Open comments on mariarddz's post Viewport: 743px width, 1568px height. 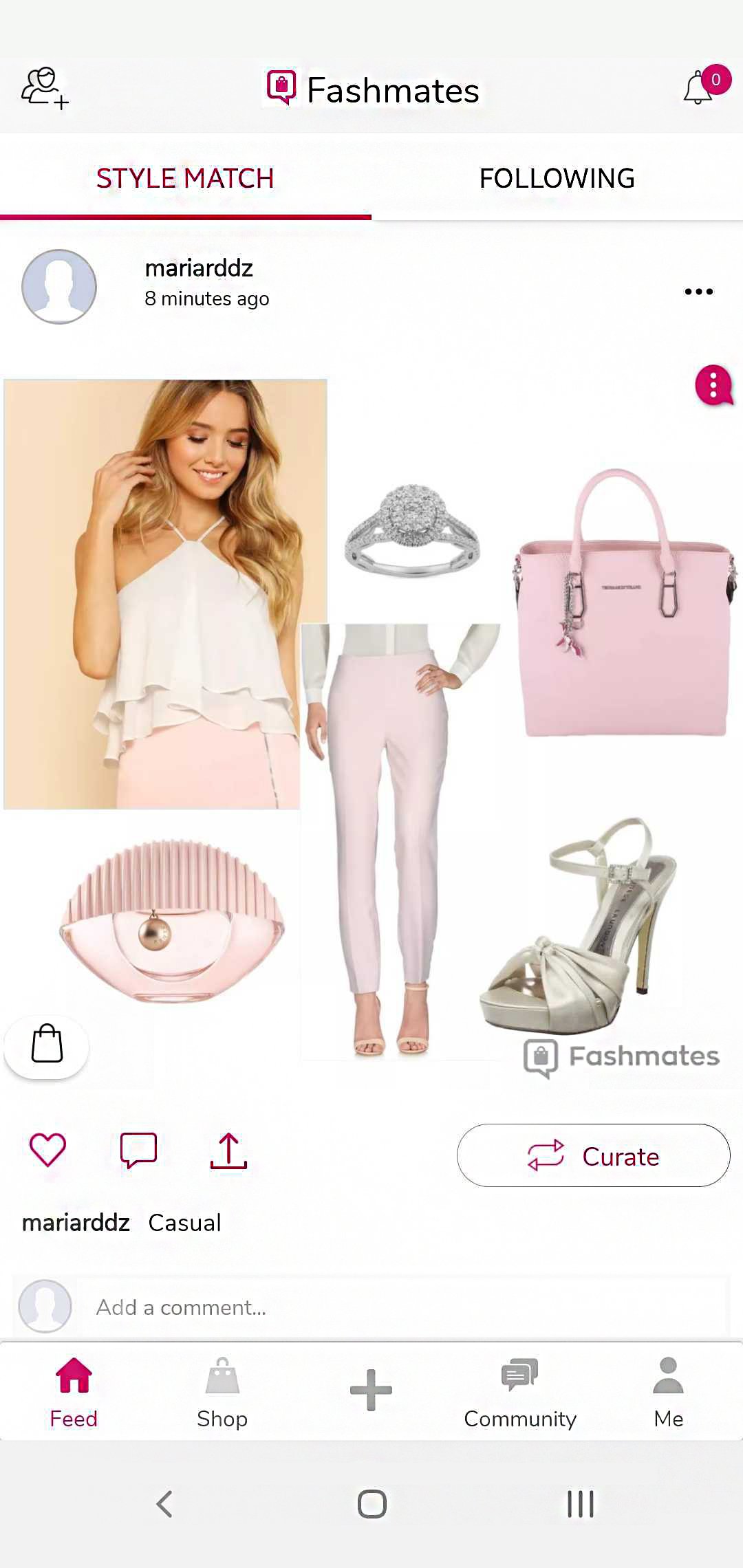pos(138,1150)
